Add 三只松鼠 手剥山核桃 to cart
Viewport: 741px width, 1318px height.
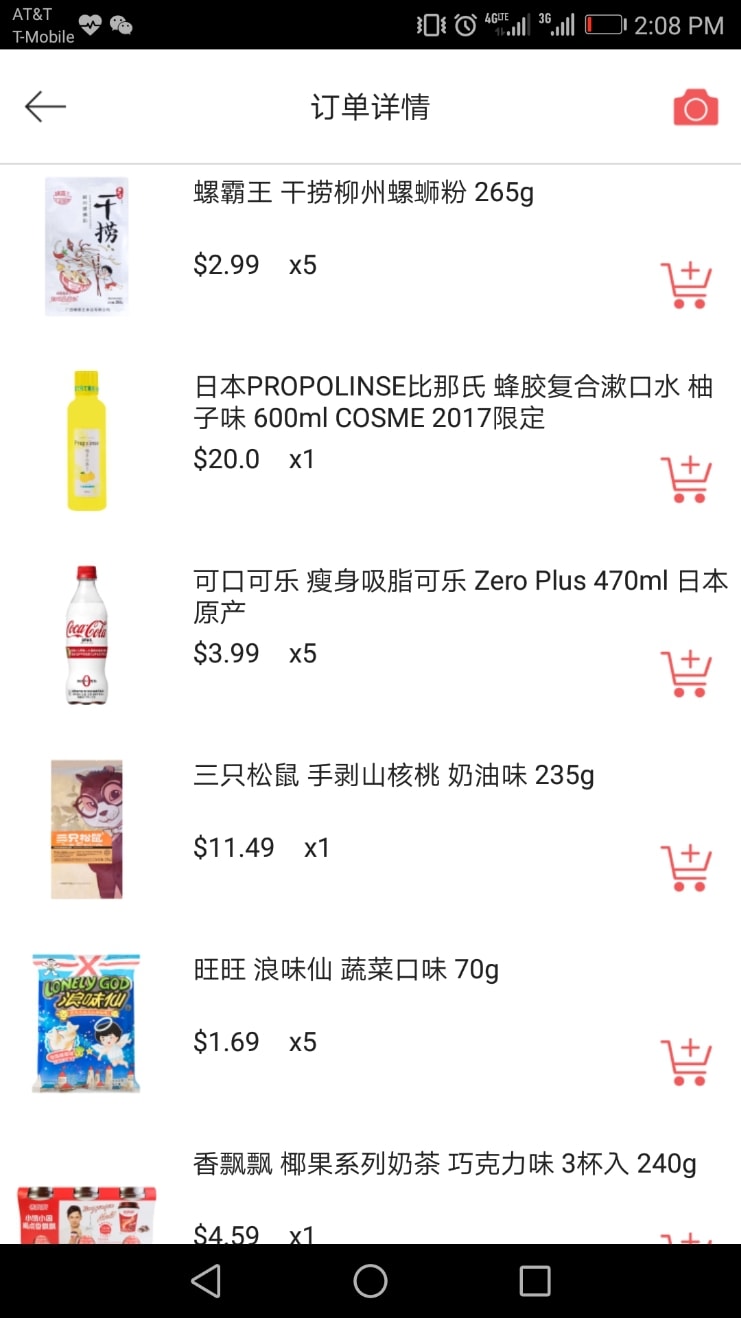[686, 867]
